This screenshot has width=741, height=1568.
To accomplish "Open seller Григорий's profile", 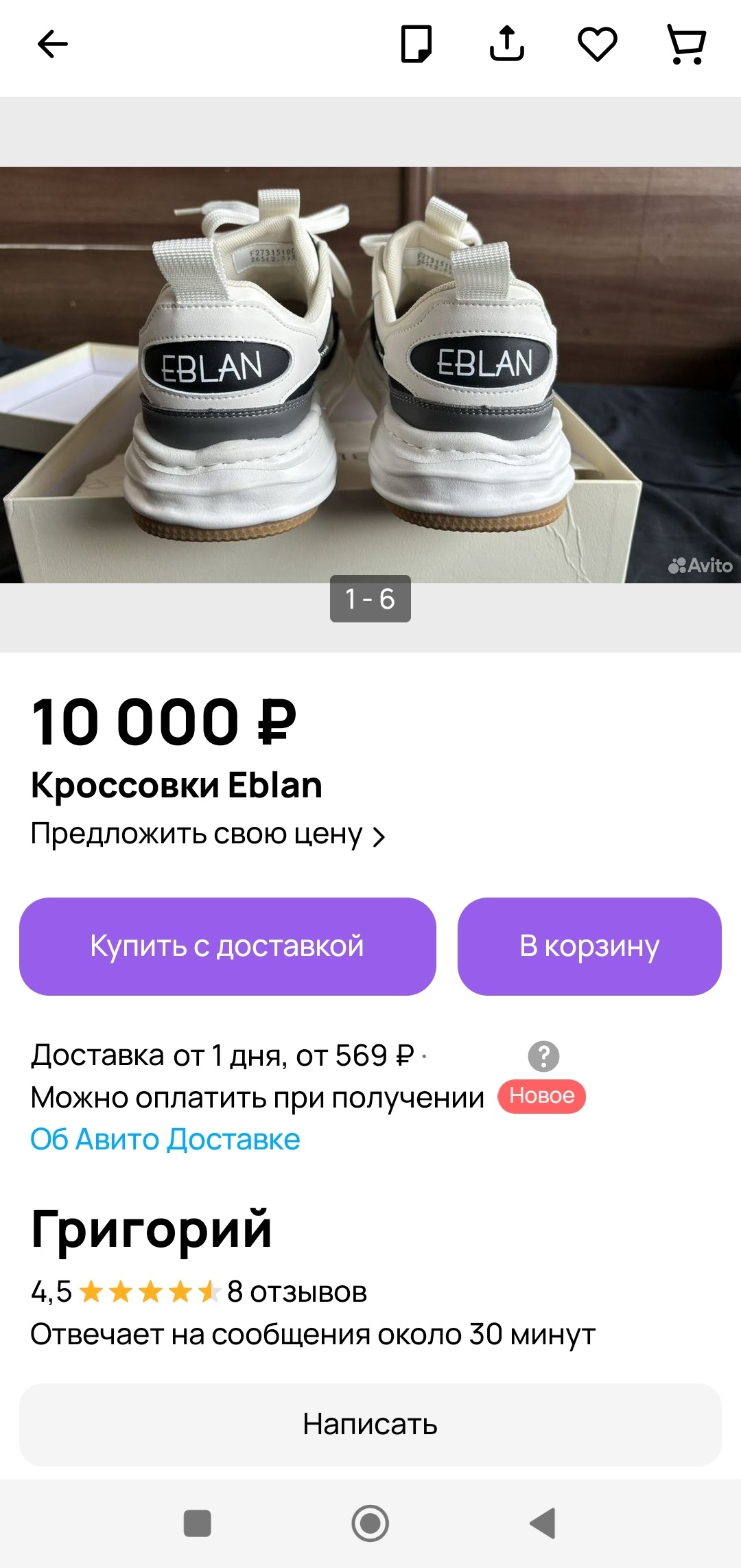I will point(152,1230).
